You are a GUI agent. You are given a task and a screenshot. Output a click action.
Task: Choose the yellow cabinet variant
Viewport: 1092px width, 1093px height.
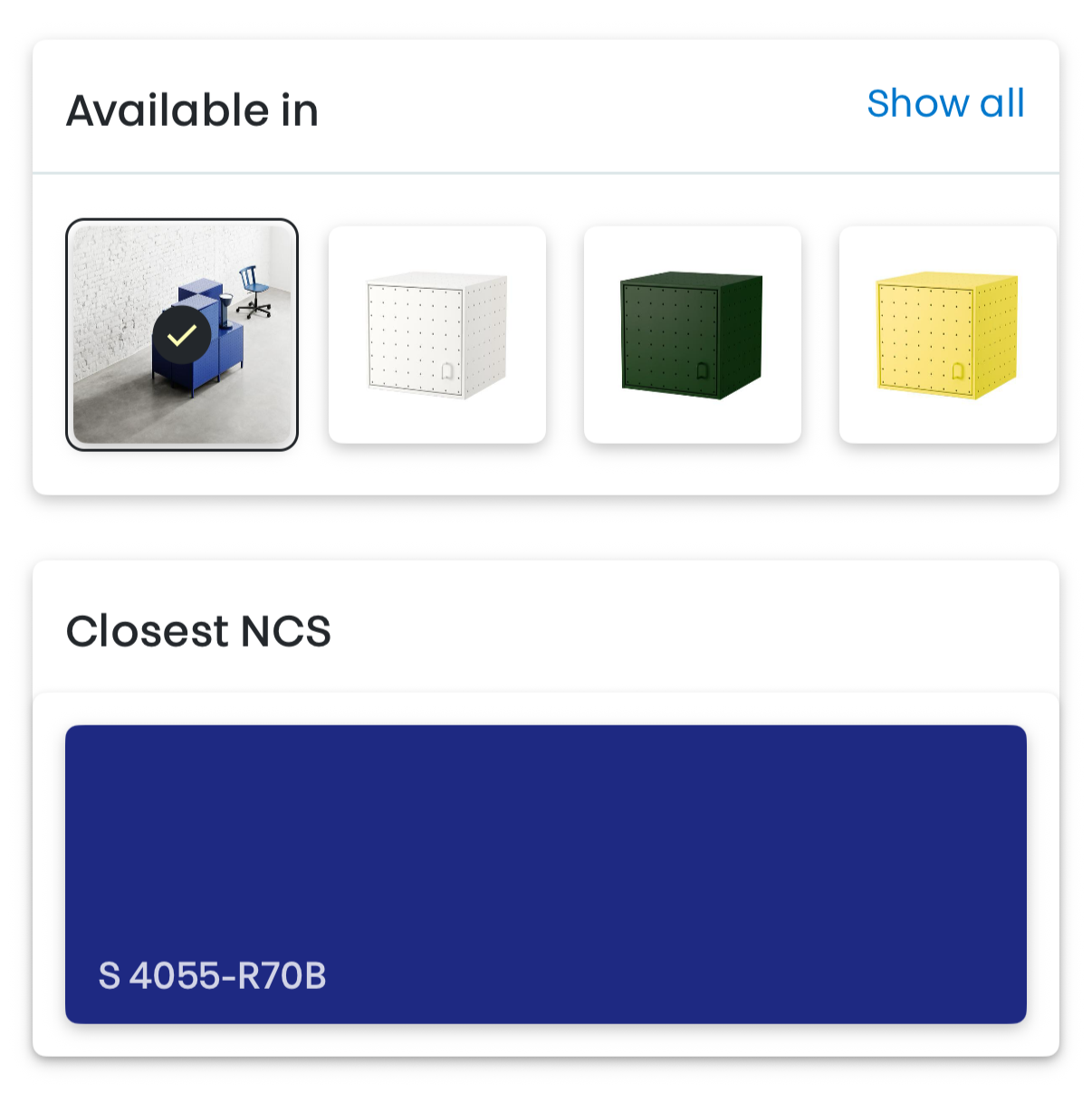[947, 334]
